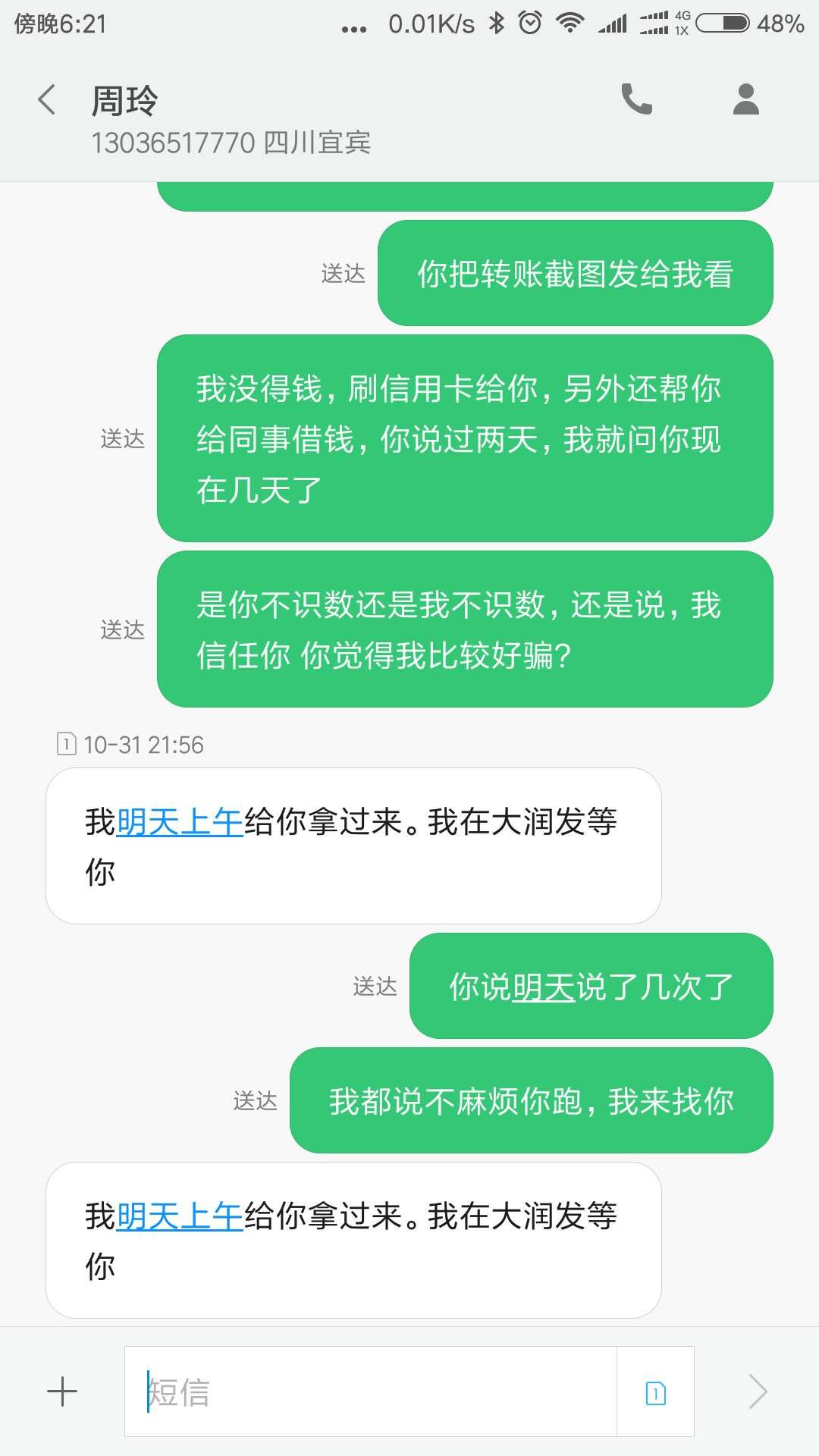Switch SIM card in the input box
The width and height of the screenshot is (819, 1456).
coord(656,1392)
